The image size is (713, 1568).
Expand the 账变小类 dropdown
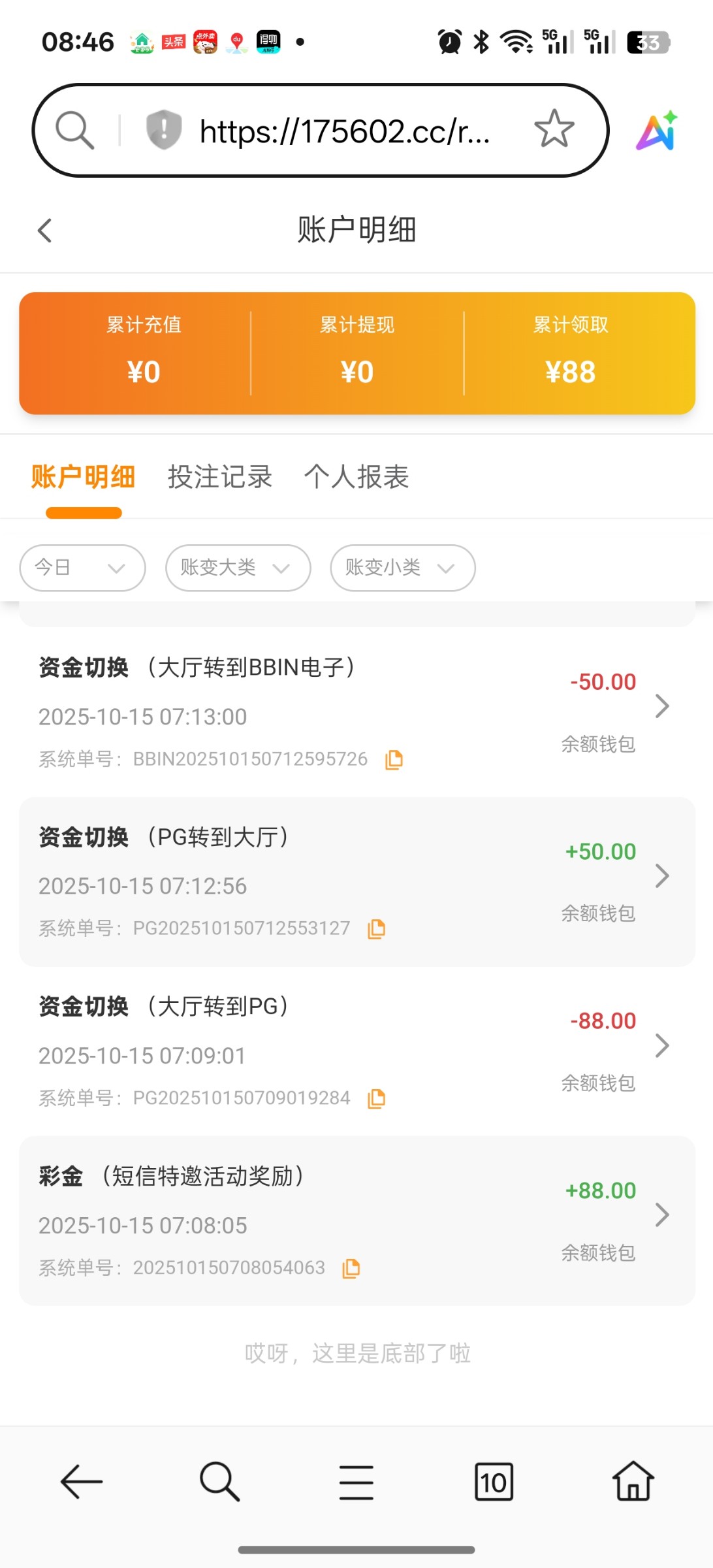(x=402, y=568)
